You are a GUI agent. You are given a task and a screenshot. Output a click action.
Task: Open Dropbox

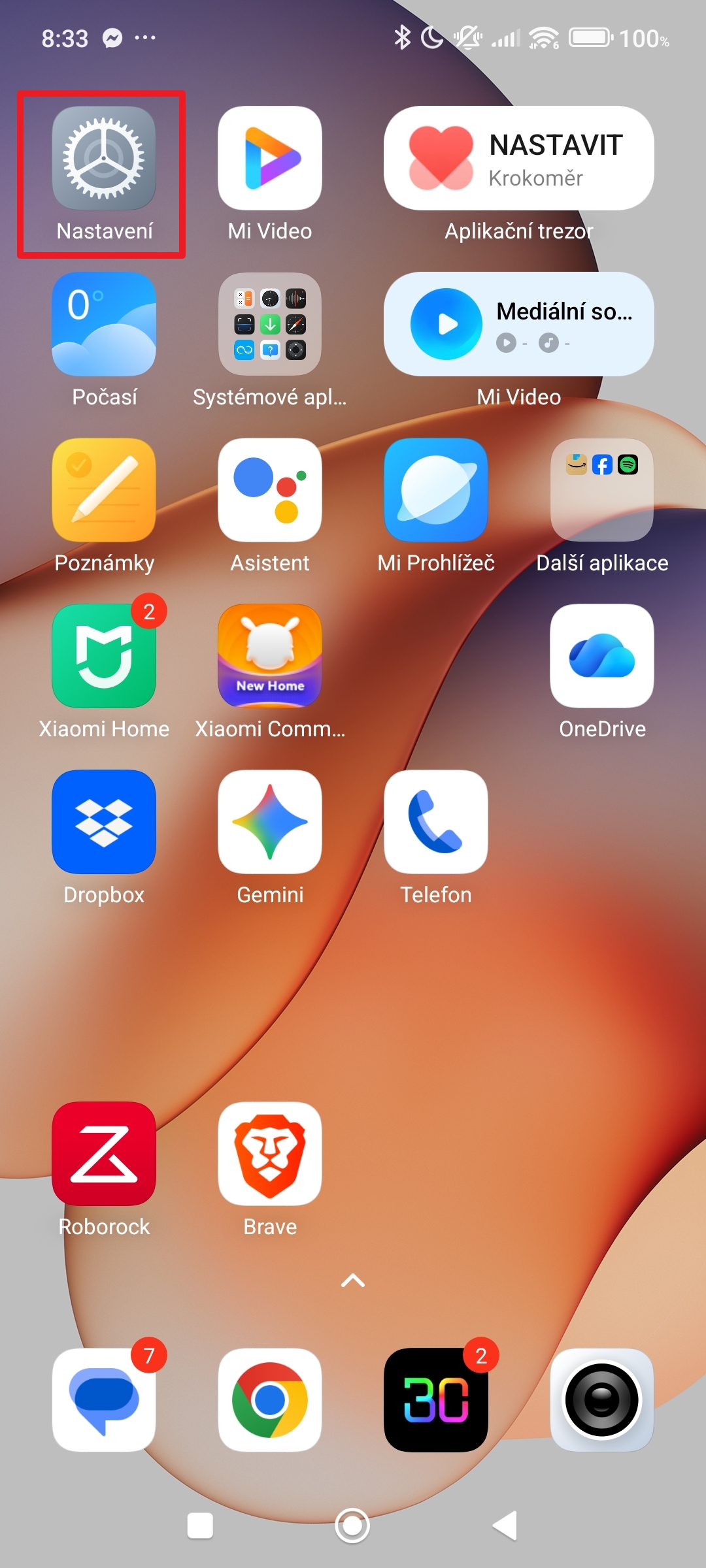pos(104,823)
